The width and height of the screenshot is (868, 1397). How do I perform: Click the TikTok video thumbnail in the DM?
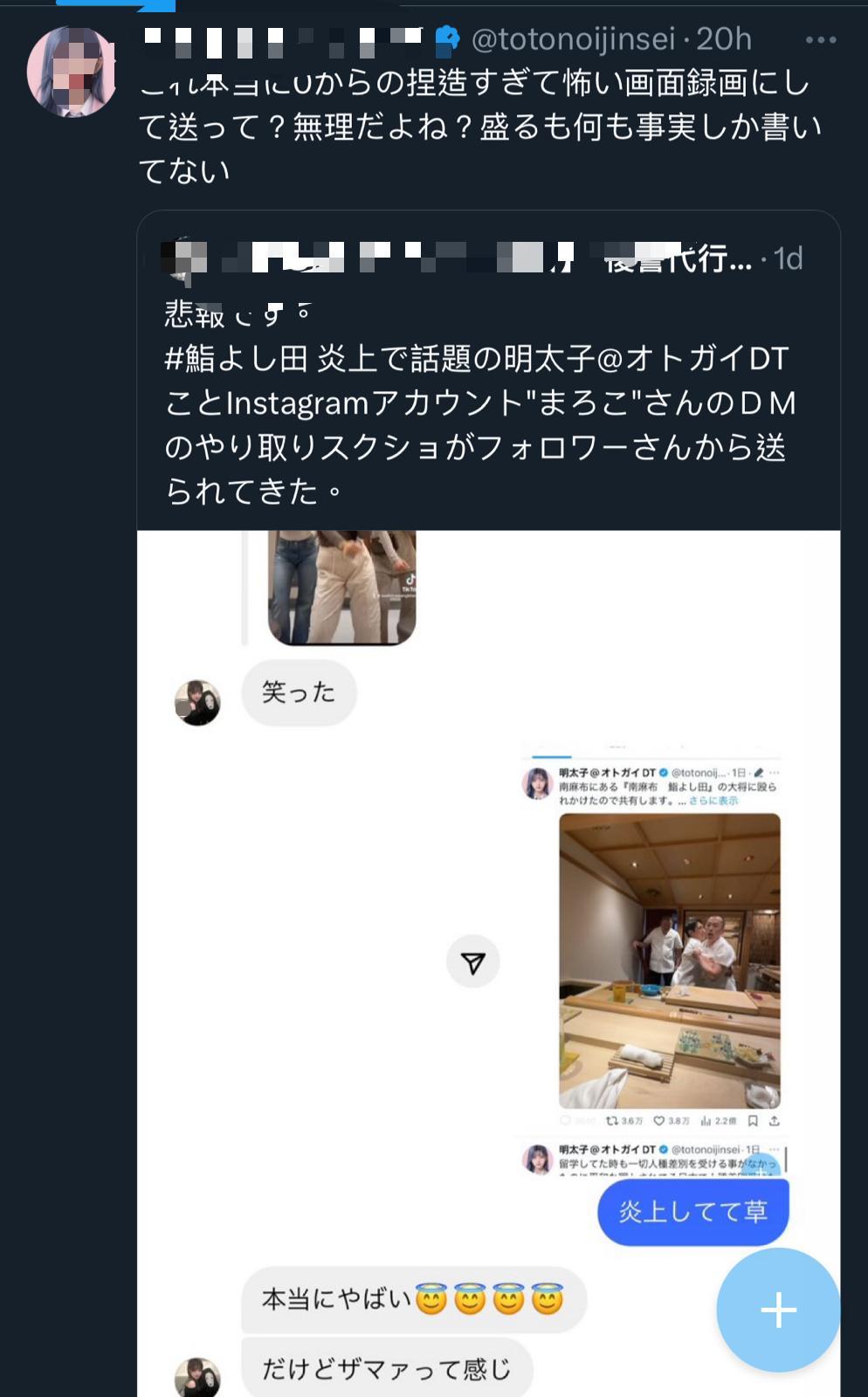[x=342, y=585]
